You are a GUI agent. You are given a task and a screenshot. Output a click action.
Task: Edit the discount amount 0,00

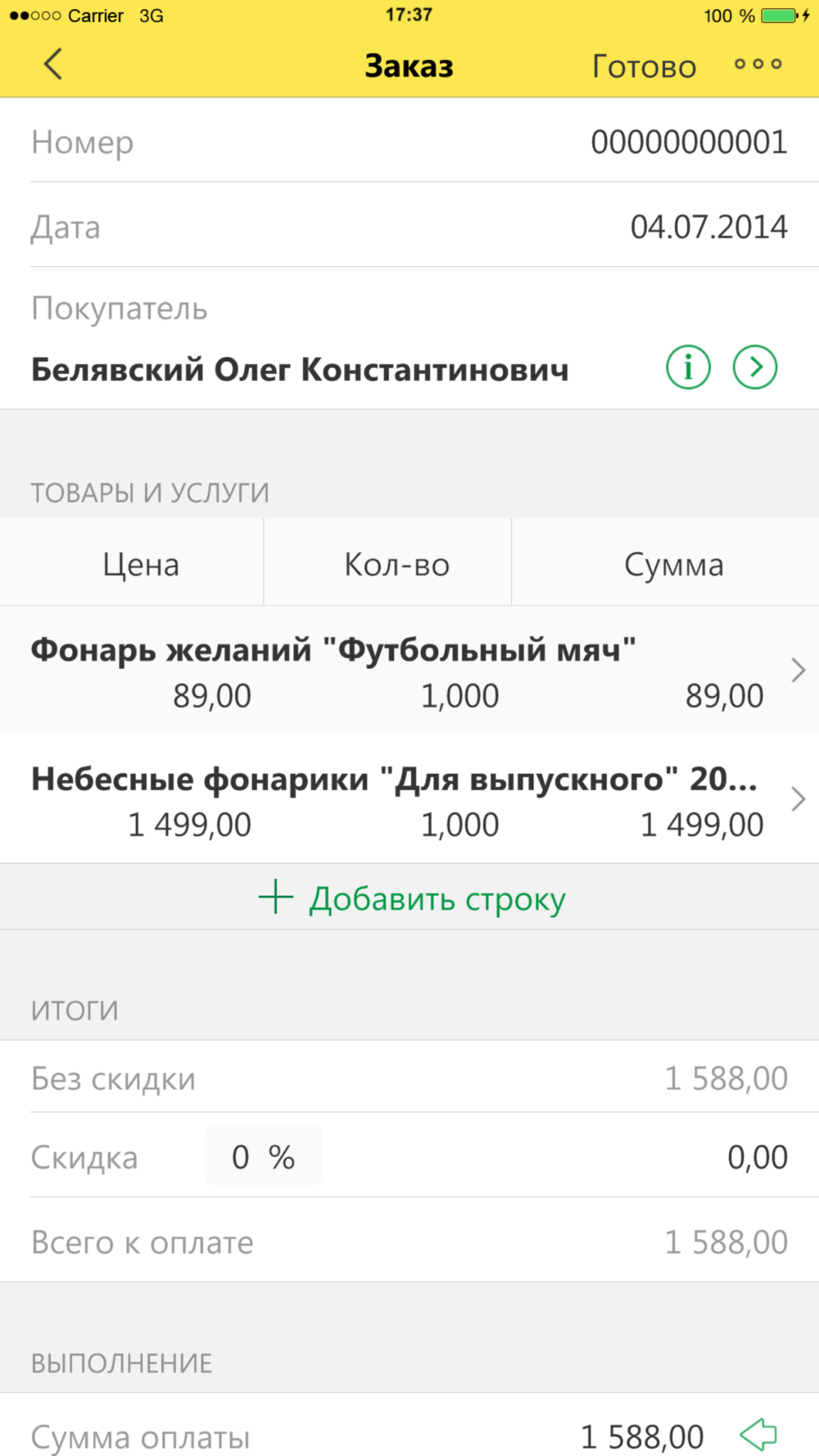click(x=757, y=1156)
